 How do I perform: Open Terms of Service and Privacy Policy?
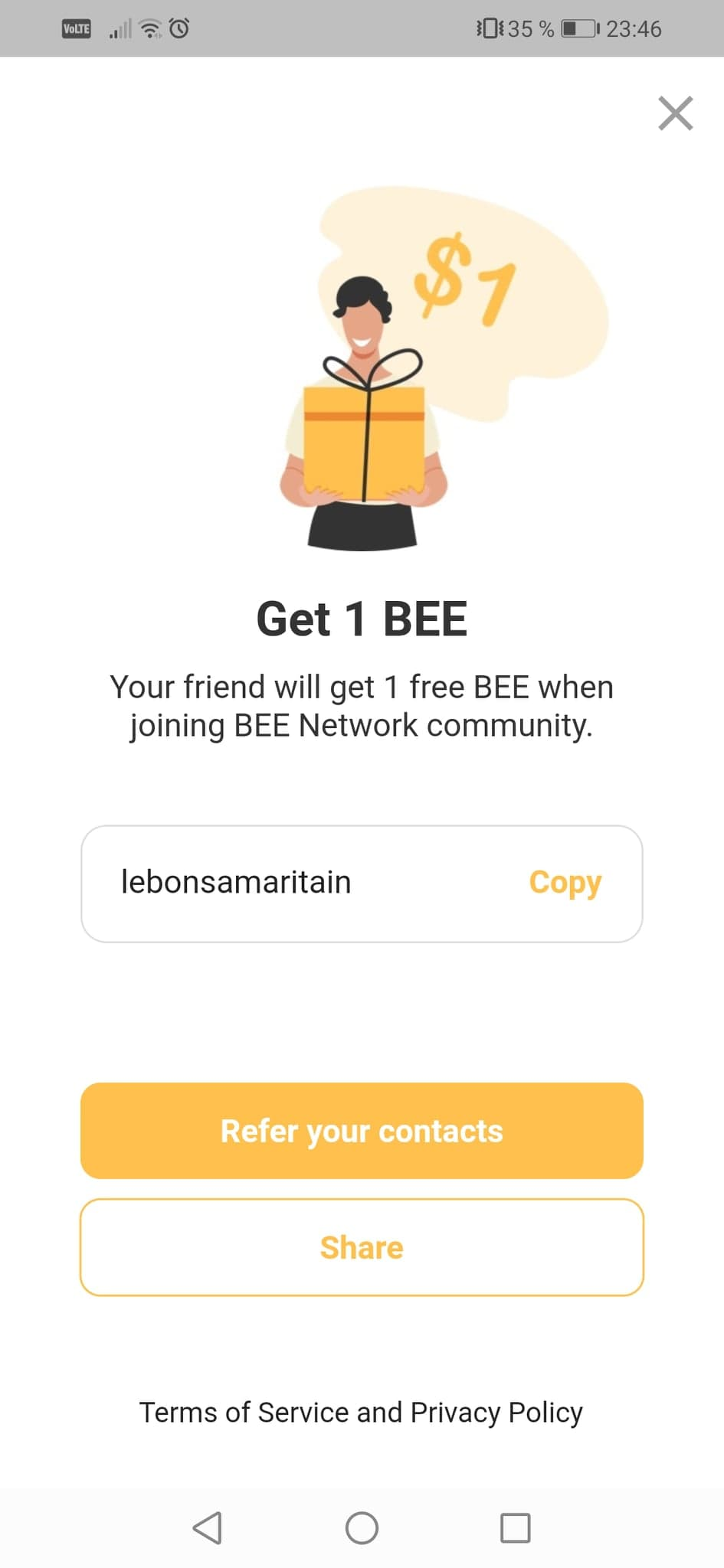click(x=361, y=1412)
